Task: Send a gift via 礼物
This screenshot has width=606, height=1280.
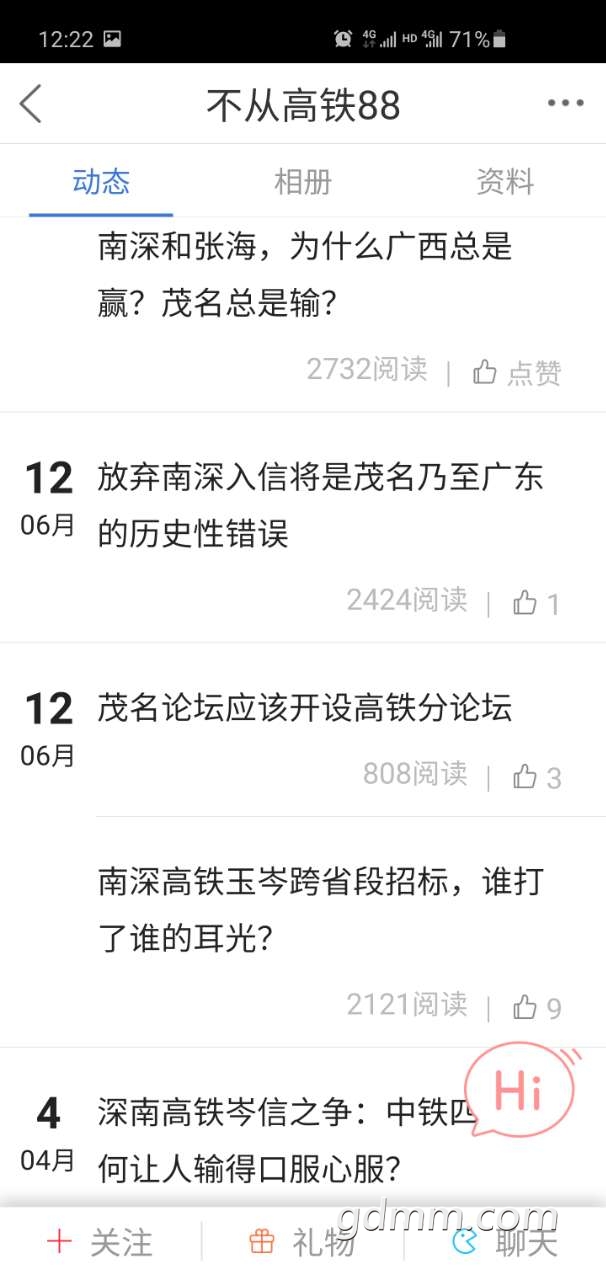Action: click(302, 1243)
